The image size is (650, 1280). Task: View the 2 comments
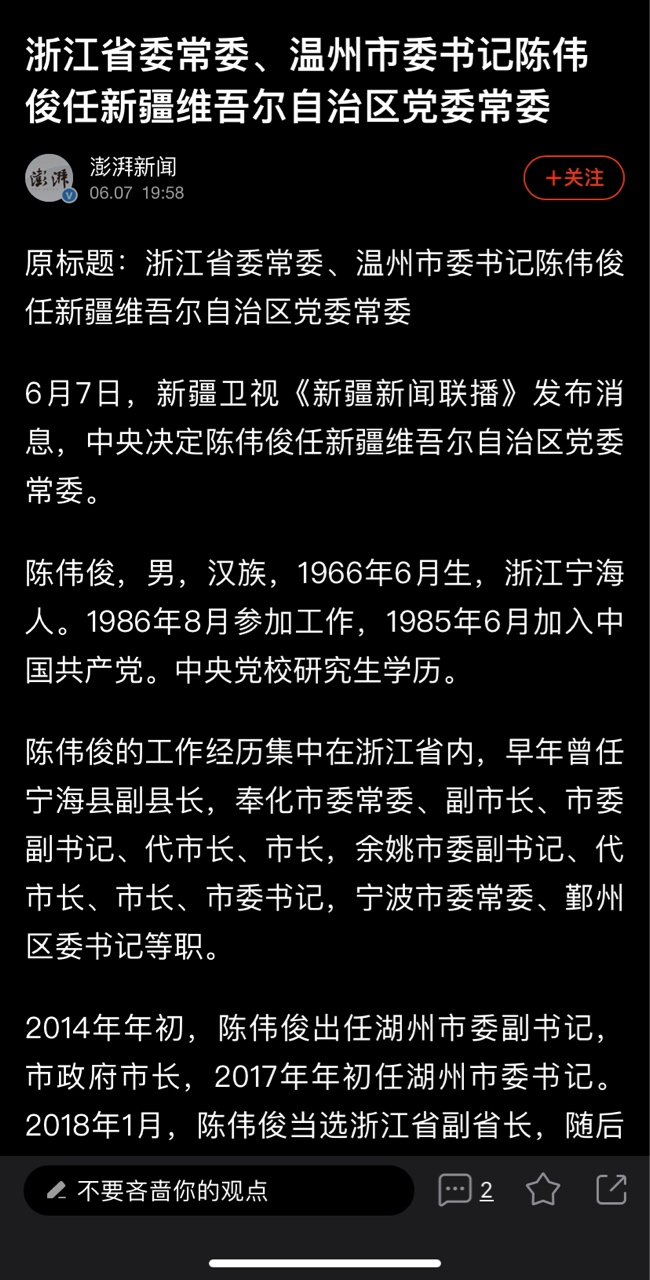point(466,1190)
